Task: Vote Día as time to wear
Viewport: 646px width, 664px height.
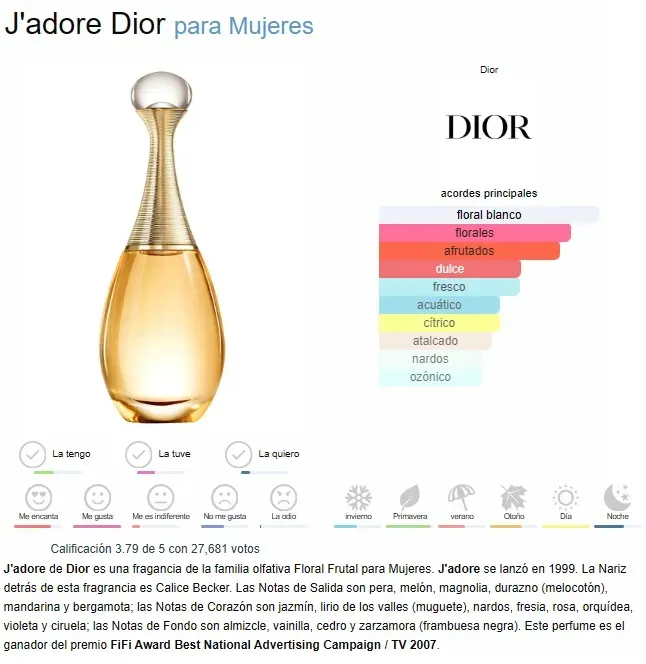Action: [x=566, y=497]
